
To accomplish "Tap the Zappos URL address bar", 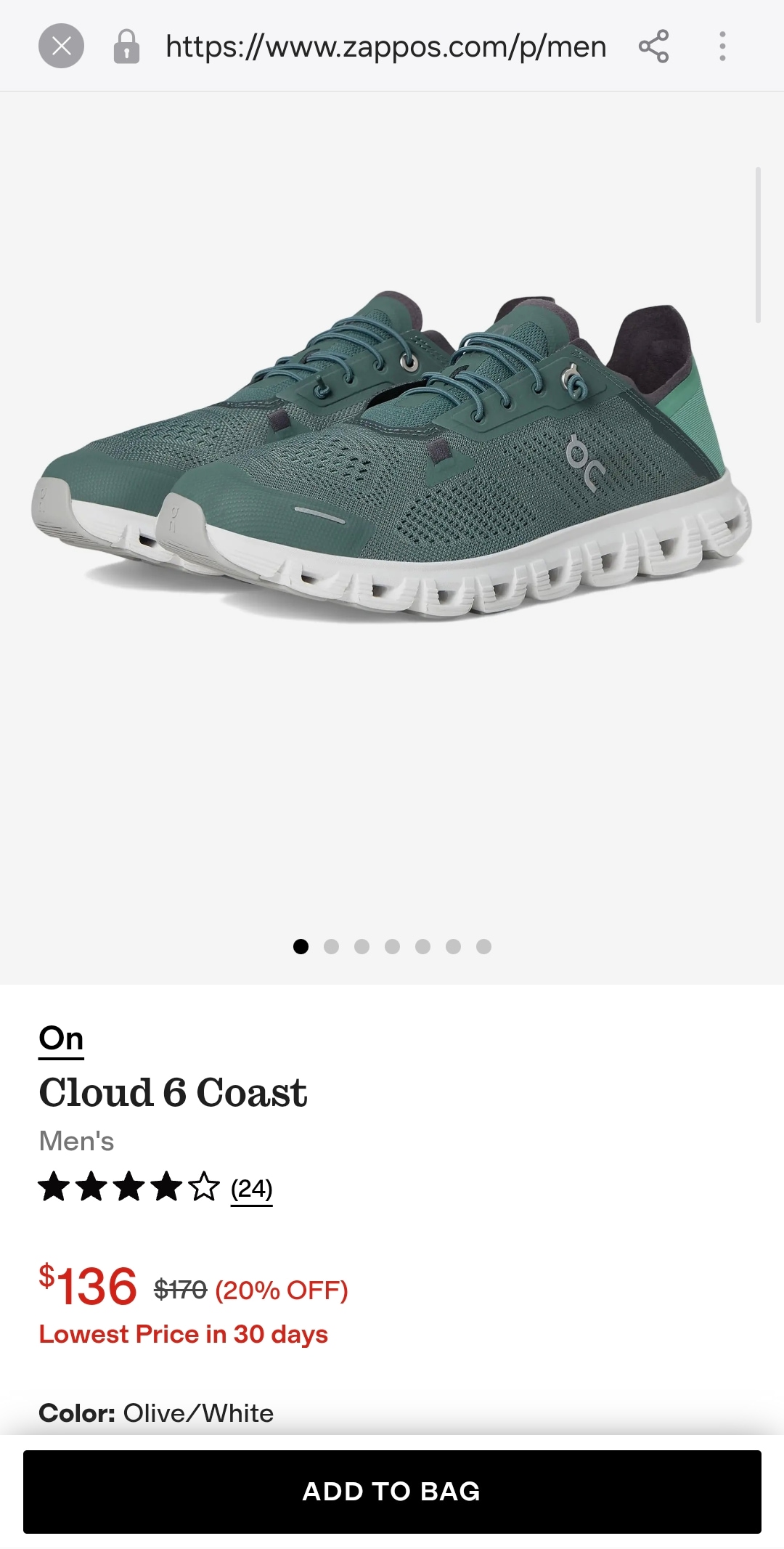I will 385,46.
